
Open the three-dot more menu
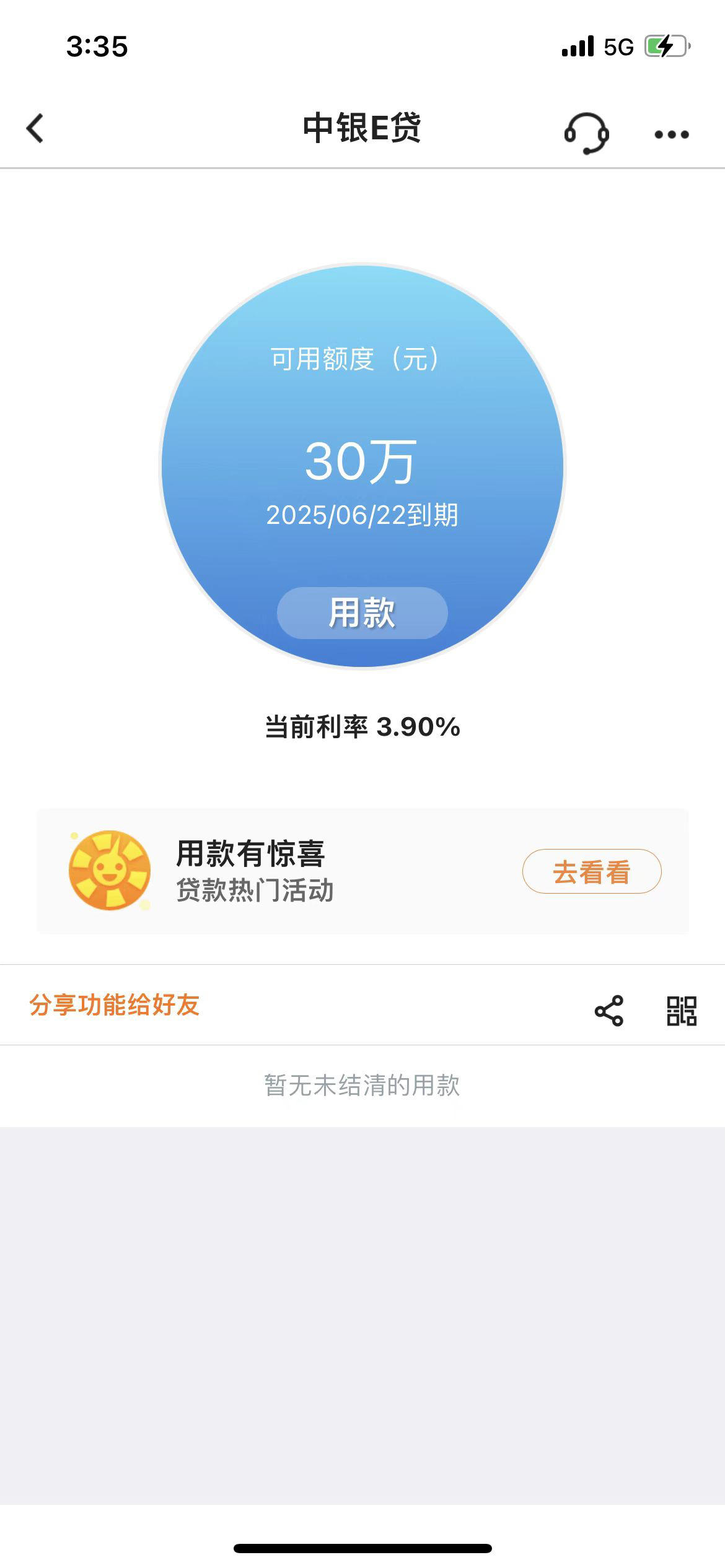pos(672,134)
